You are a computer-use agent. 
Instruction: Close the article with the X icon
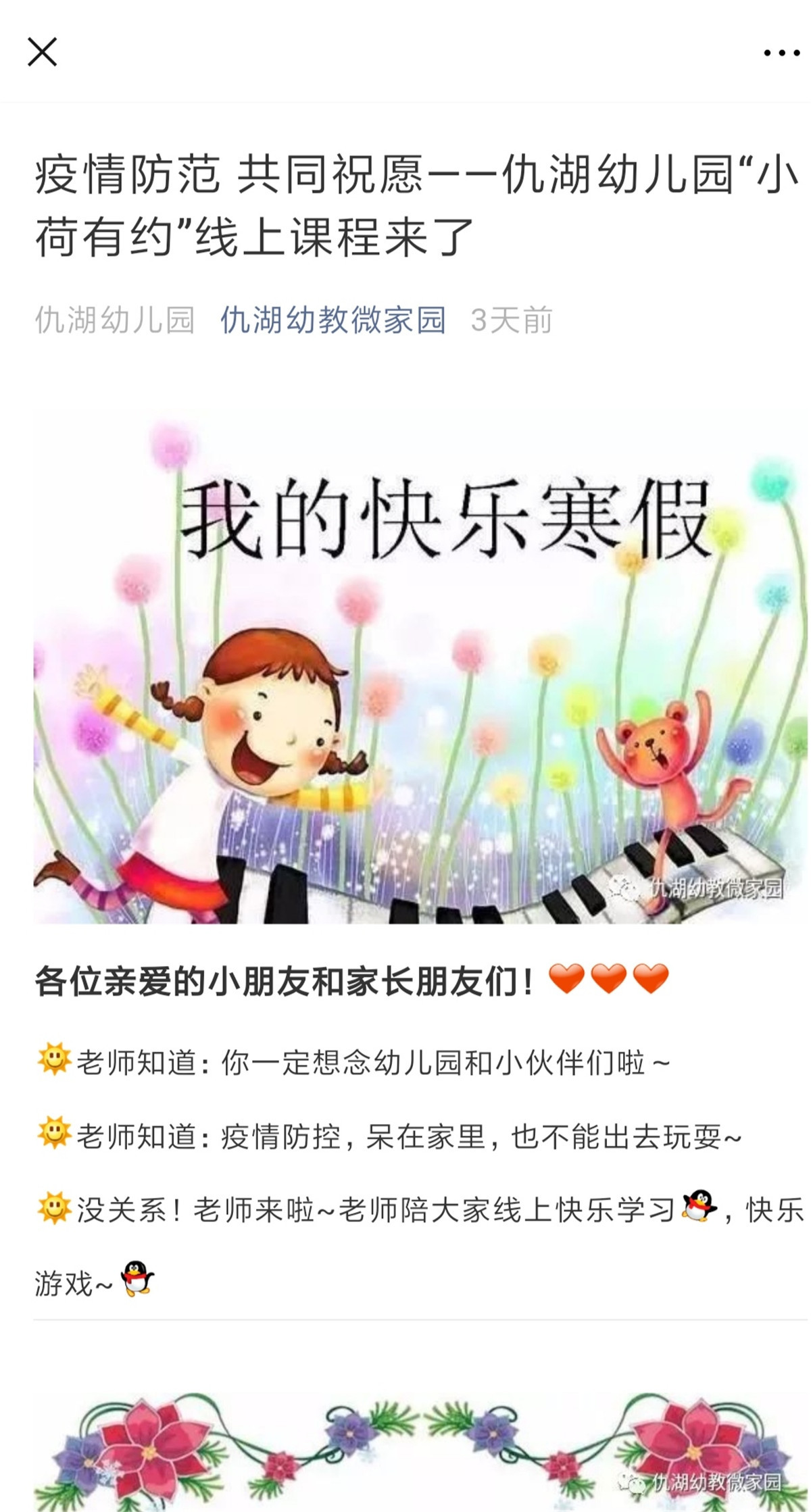point(42,52)
